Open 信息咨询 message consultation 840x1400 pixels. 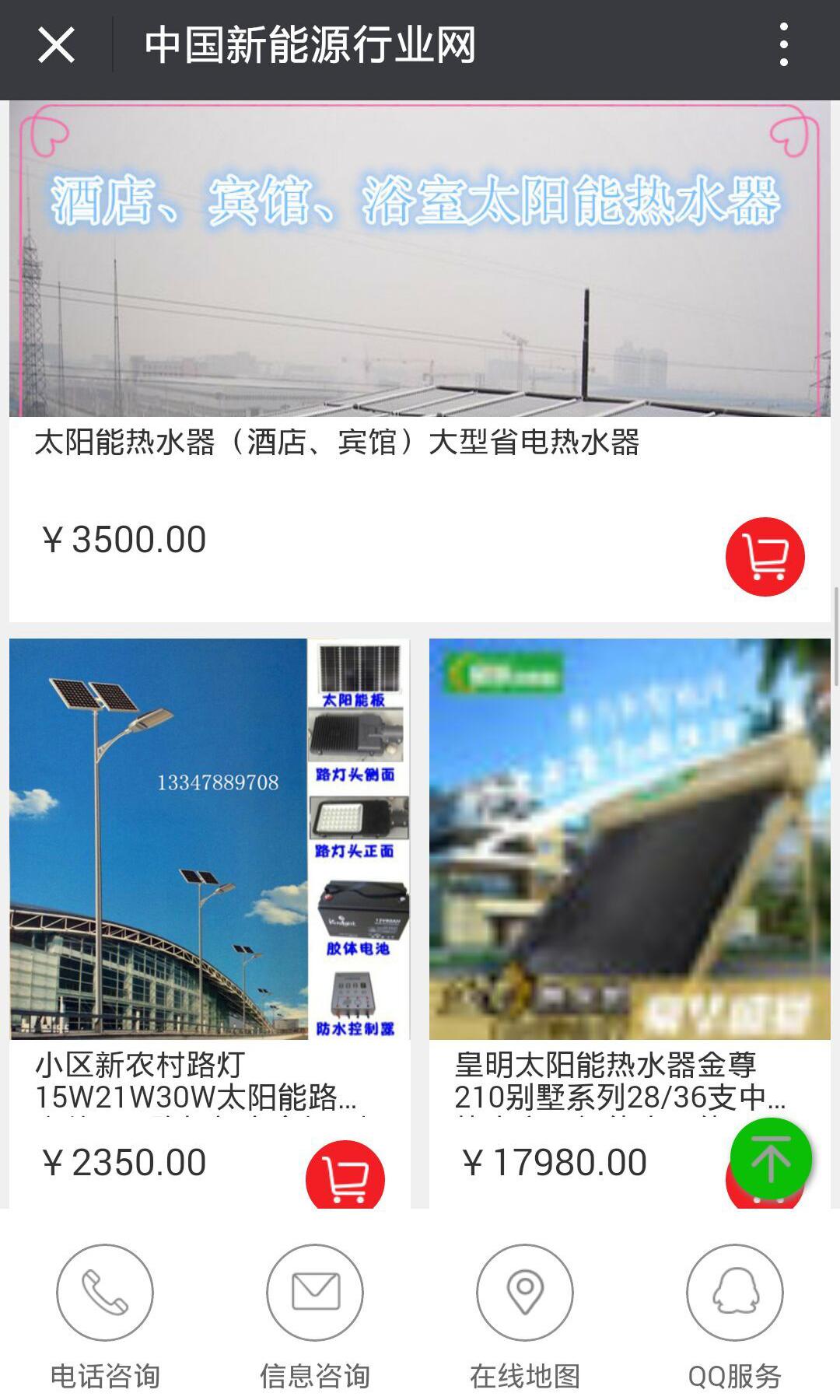[315, 1315]
